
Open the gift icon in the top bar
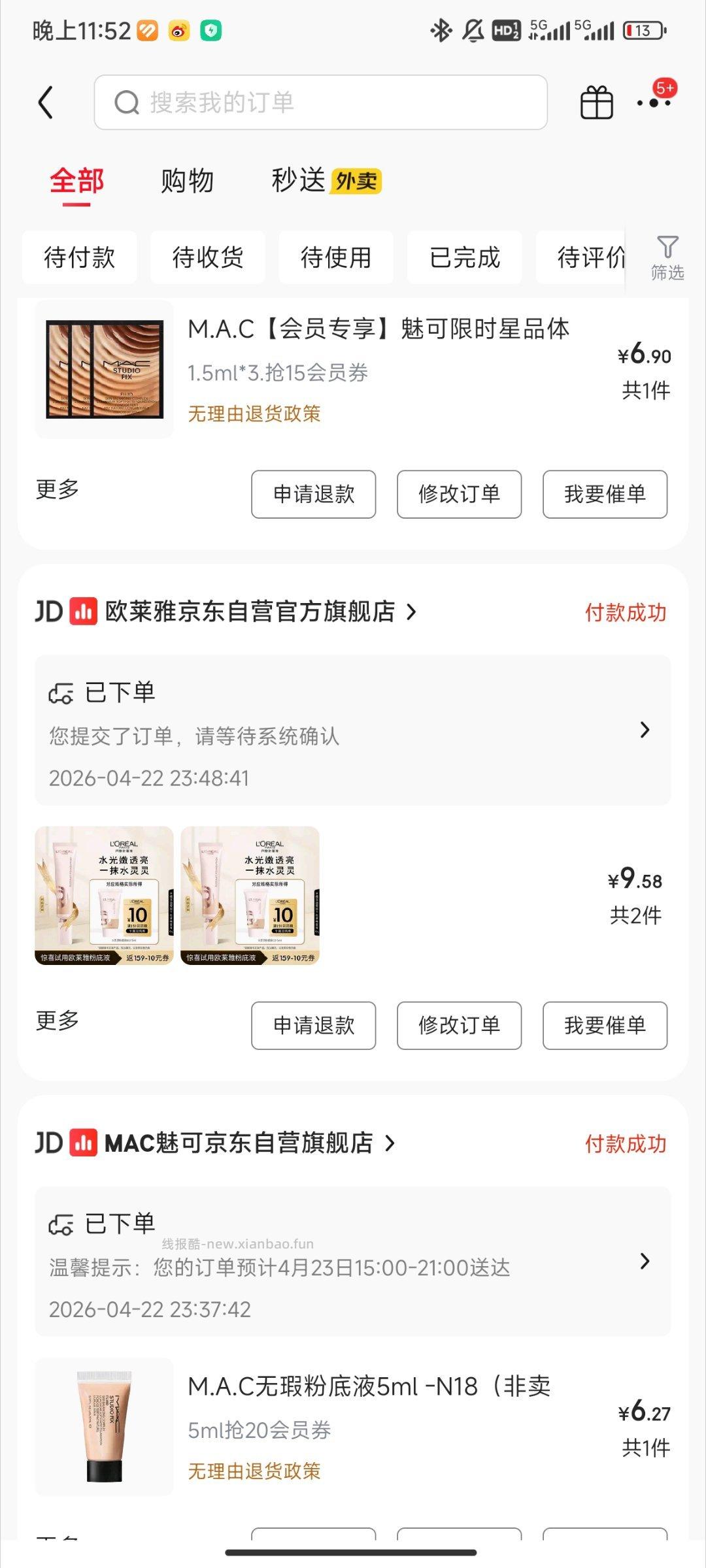[596, 102]
